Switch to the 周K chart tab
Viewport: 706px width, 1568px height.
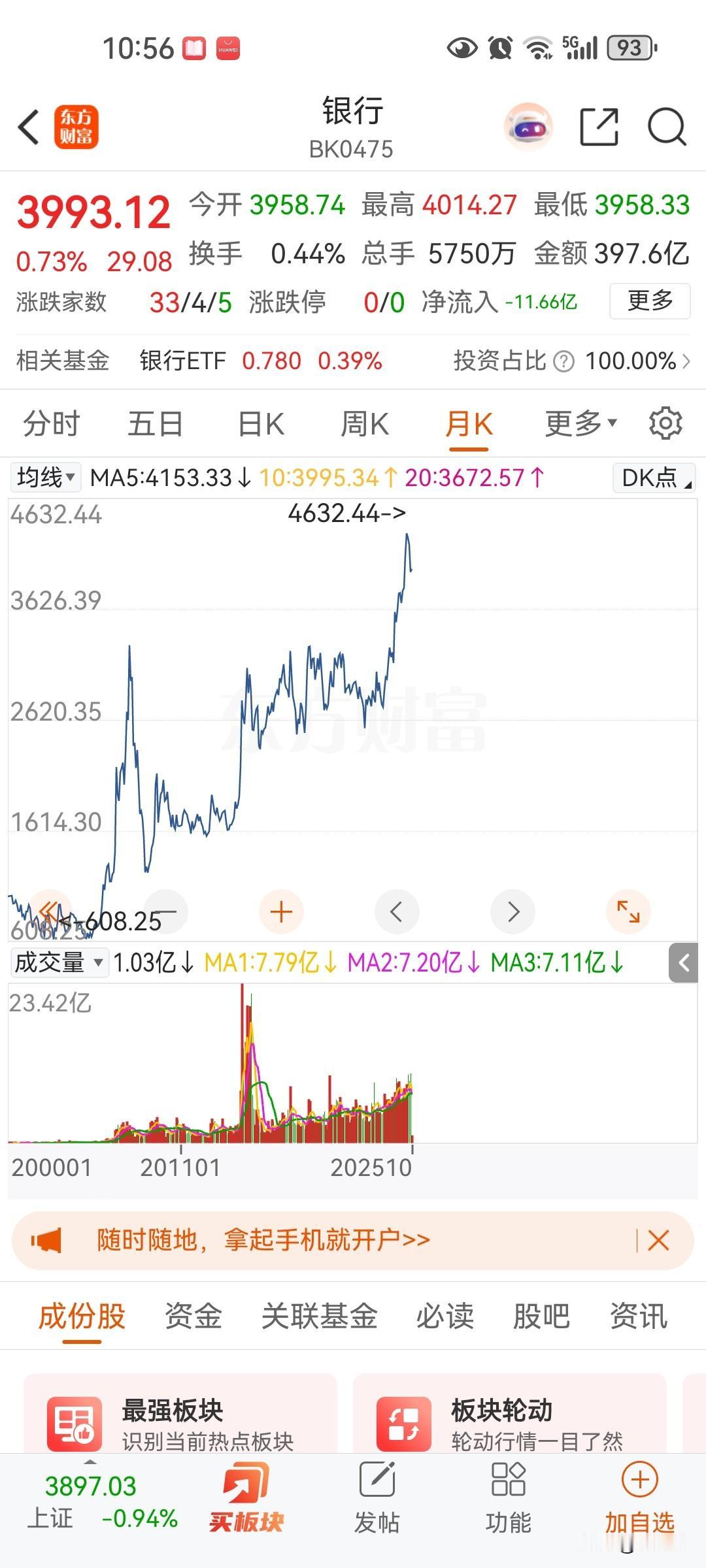(365, 424)
